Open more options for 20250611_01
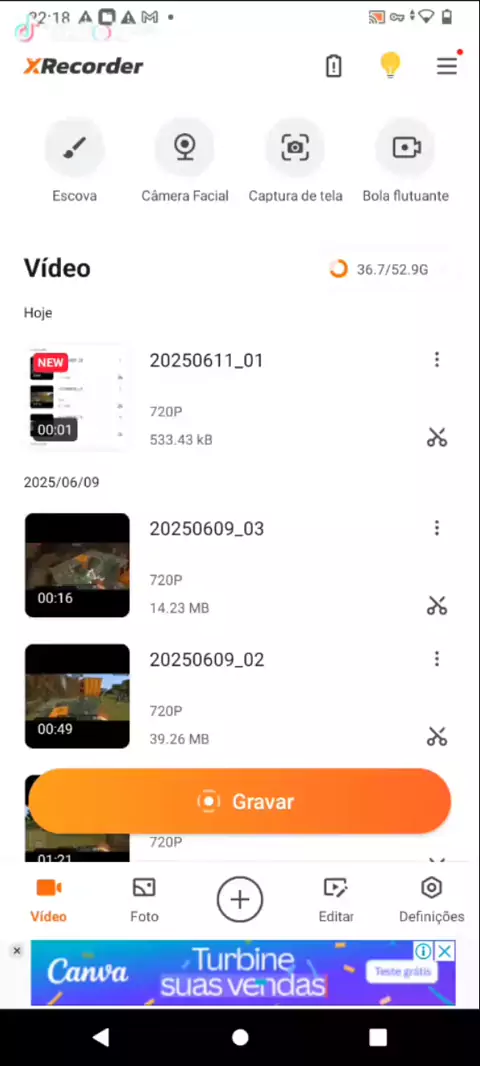The height and width of the screenshot is (1066, 480). pyautogui.click(x=437, y=360)
